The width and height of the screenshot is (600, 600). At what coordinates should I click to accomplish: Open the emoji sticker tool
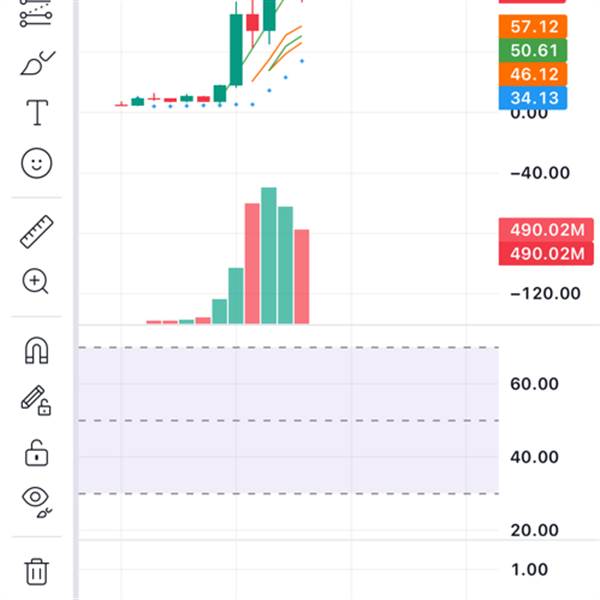coord(36,163)
